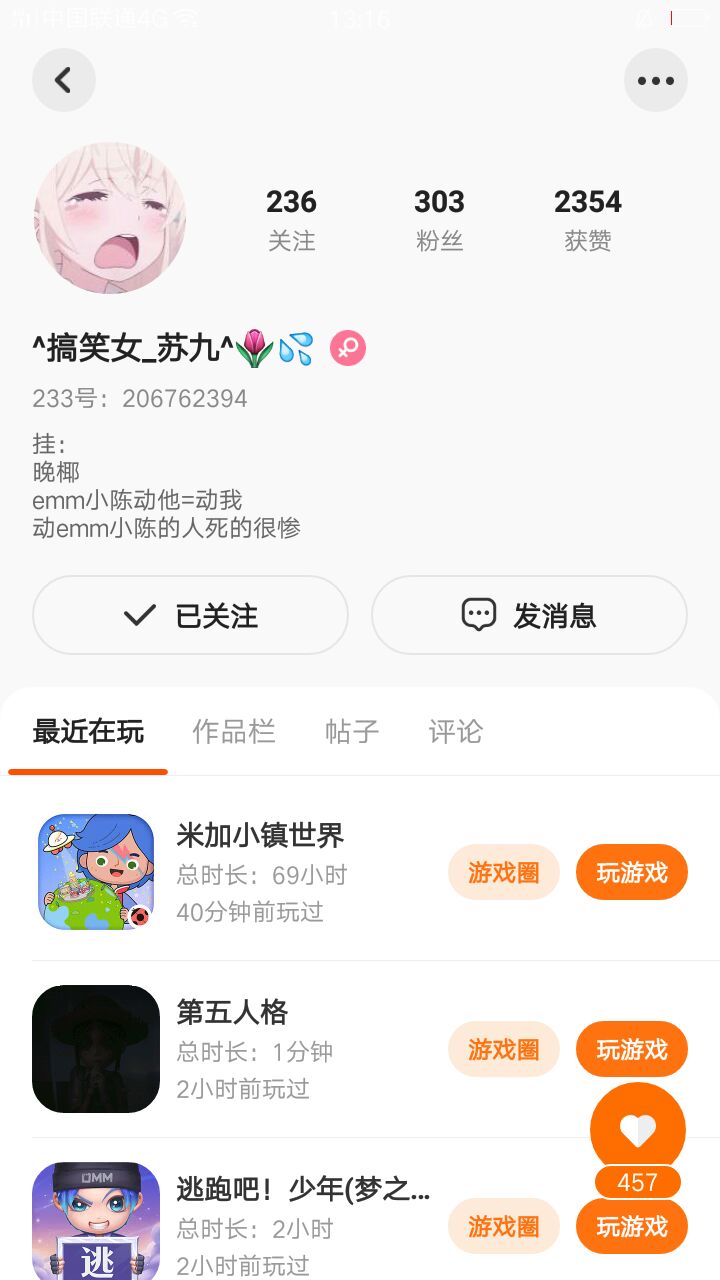Like with the floating heart button

638,1130
